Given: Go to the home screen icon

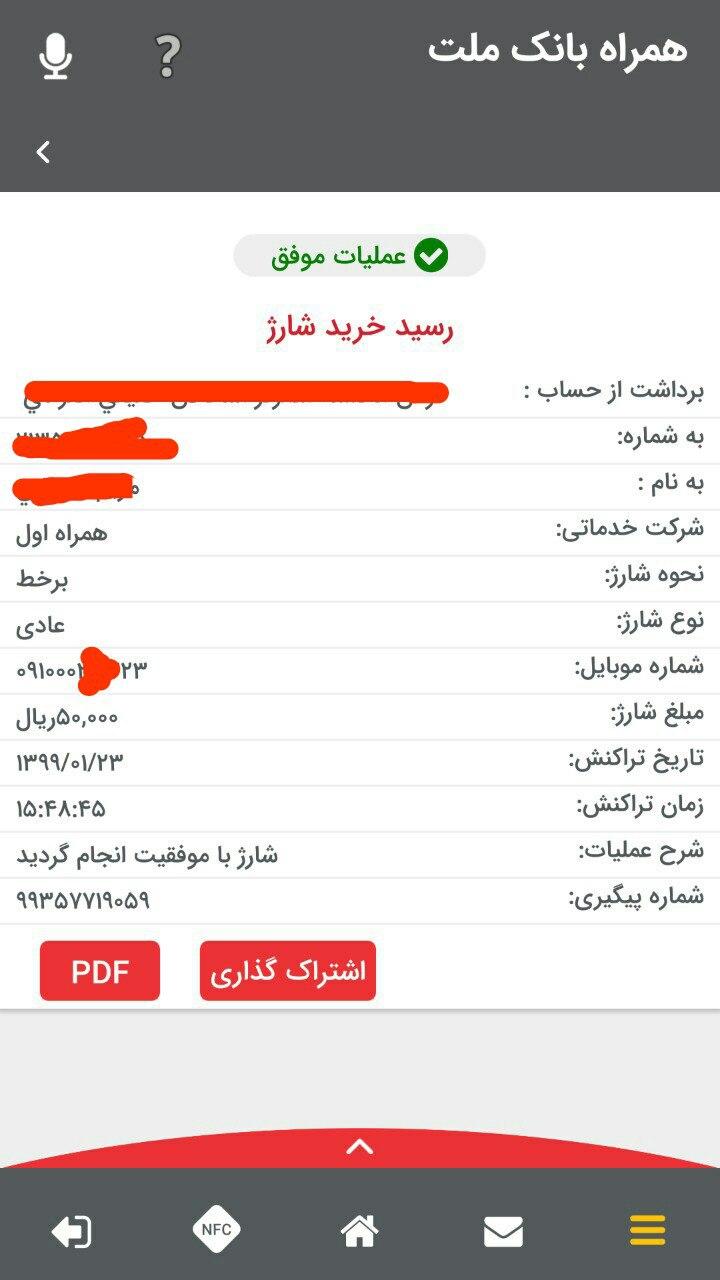Looking at the screenshot, I should coord(360,1231).
